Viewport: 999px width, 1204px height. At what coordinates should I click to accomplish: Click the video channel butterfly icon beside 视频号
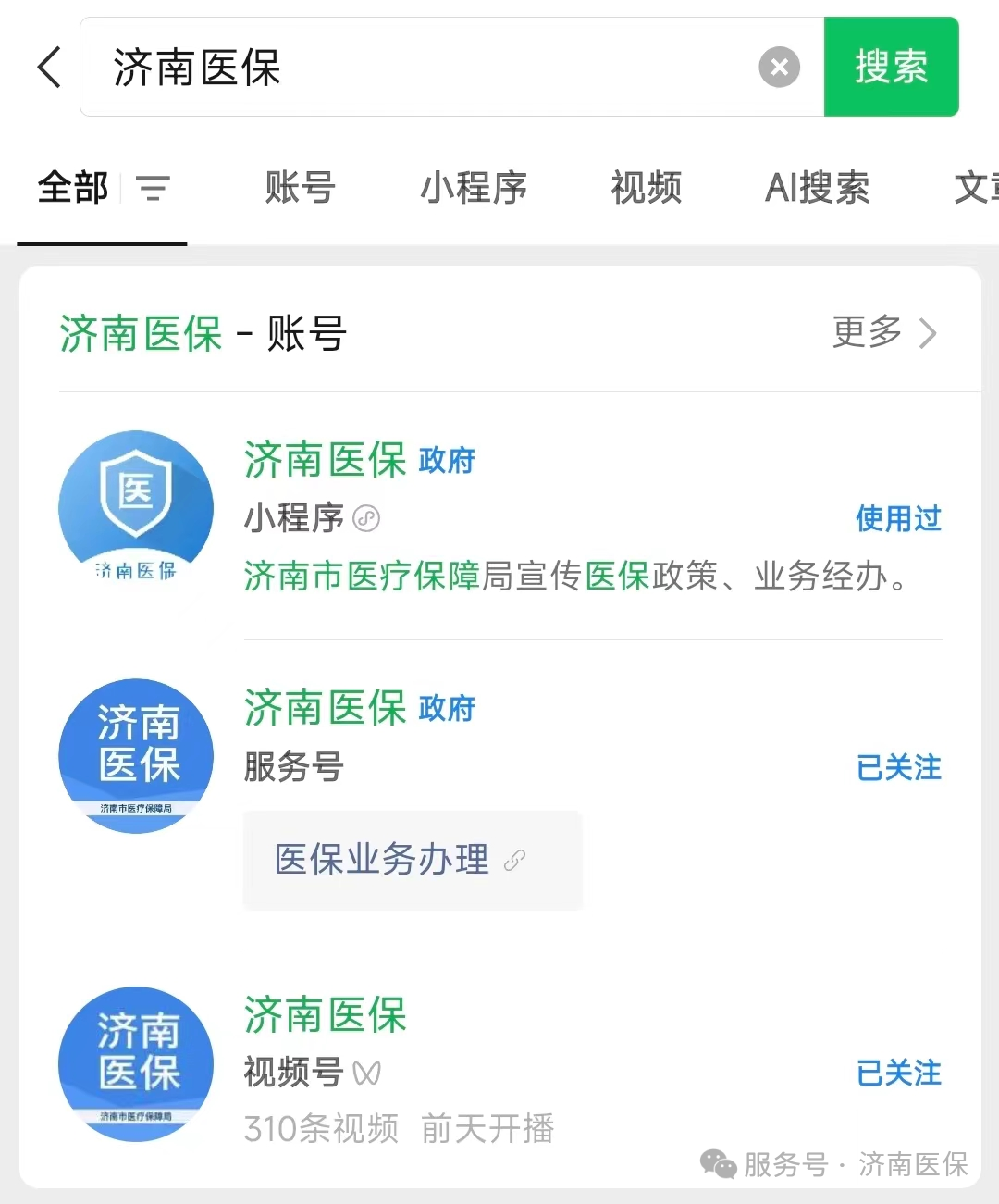[x=368, y=1074]
